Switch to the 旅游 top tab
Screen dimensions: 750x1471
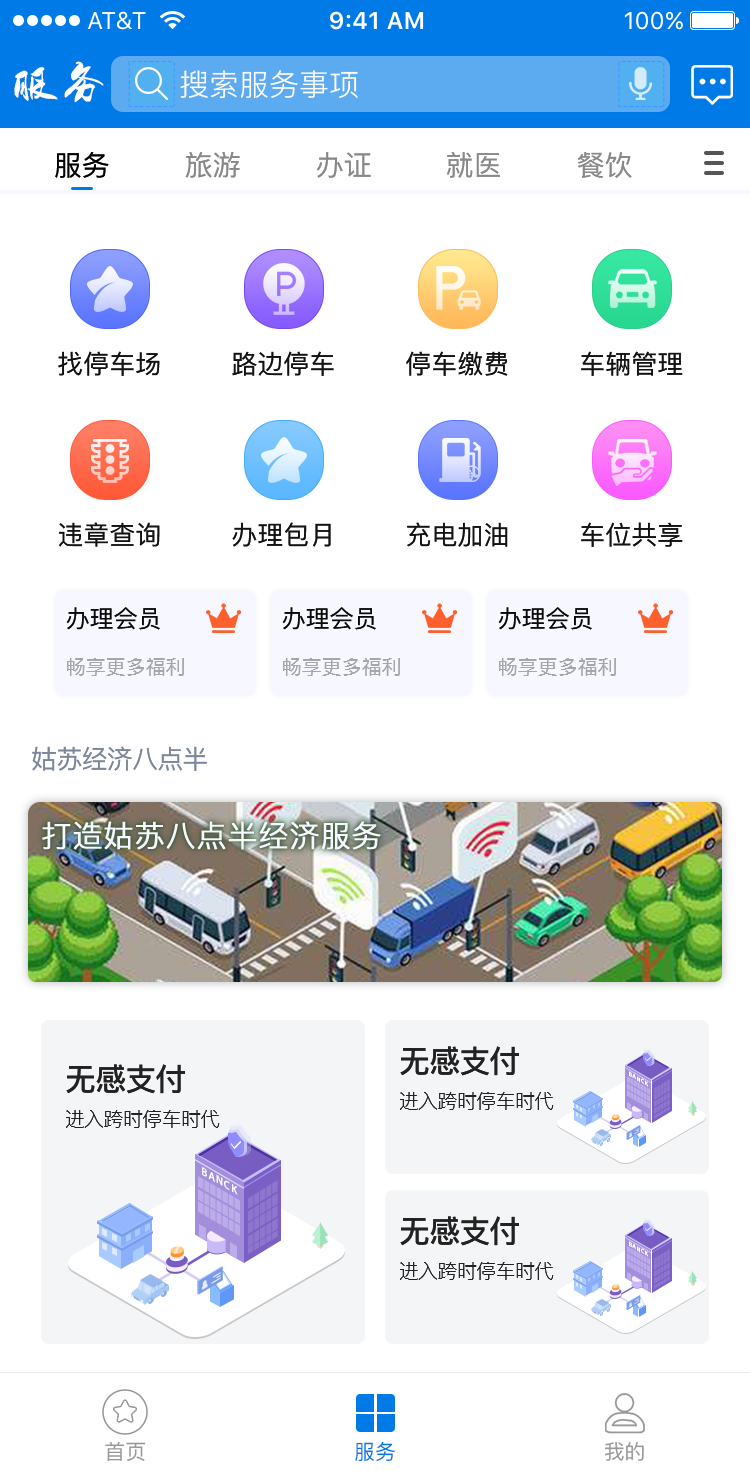(x=213, y=165)
